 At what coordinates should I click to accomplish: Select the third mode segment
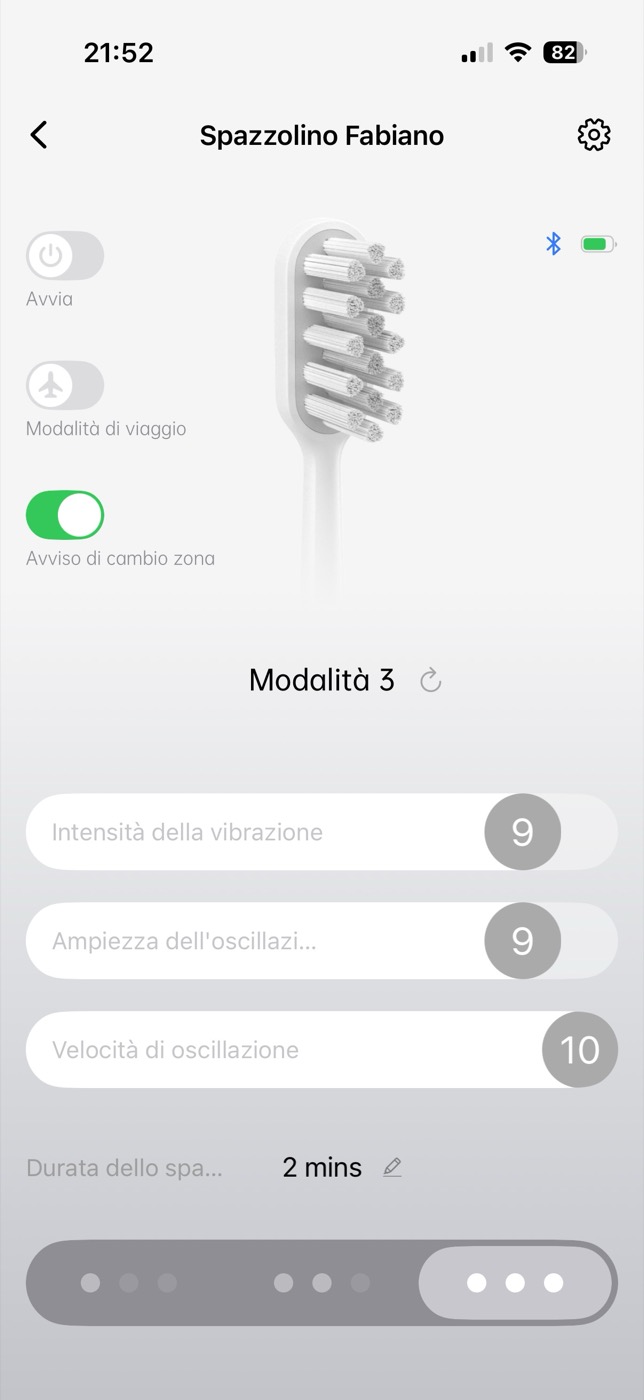pos(515,1283)
